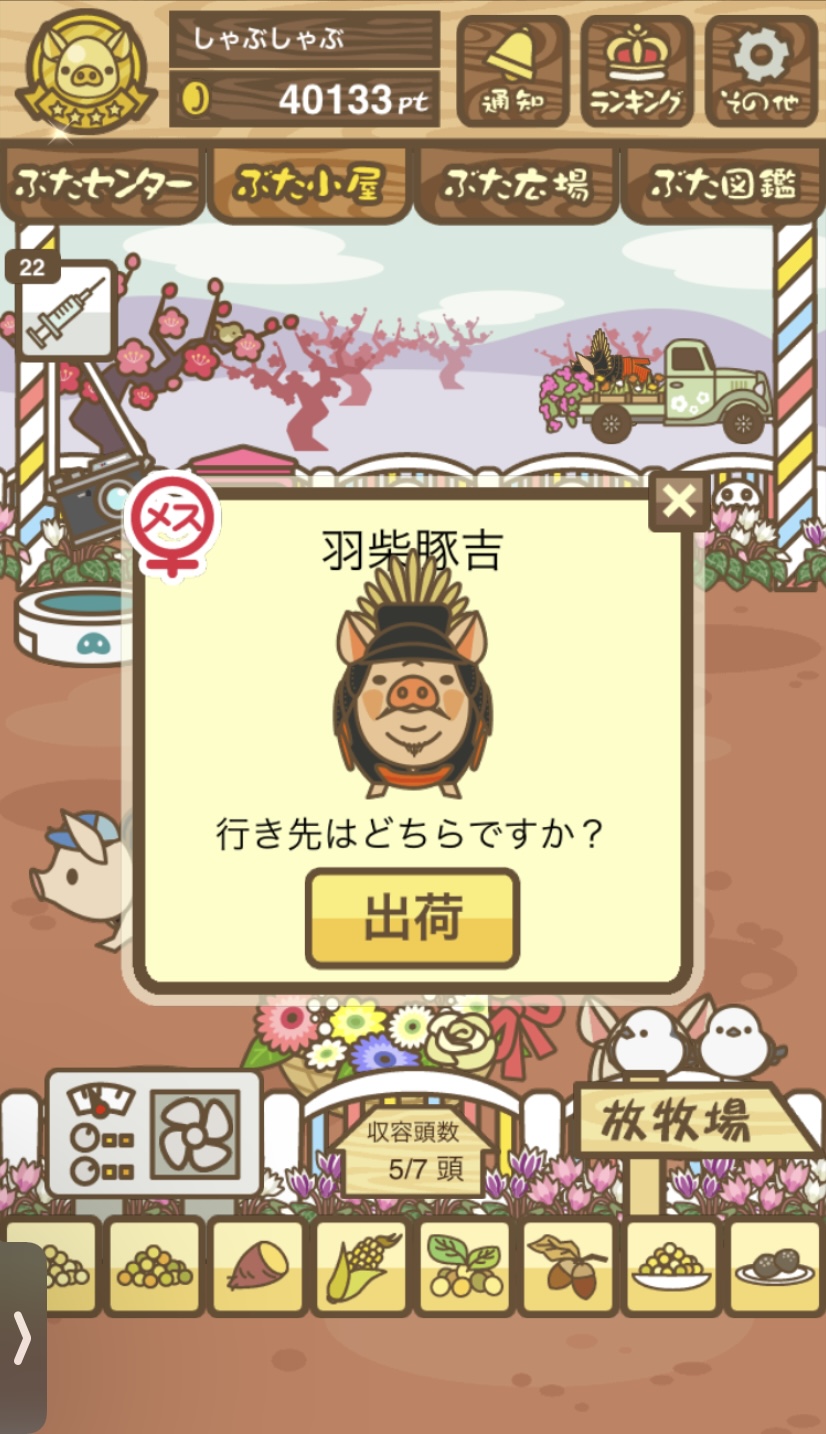Tap the 出荷 shipping button
The width and height of the screenshot is (826, 1434).
[x=412, y=918]
